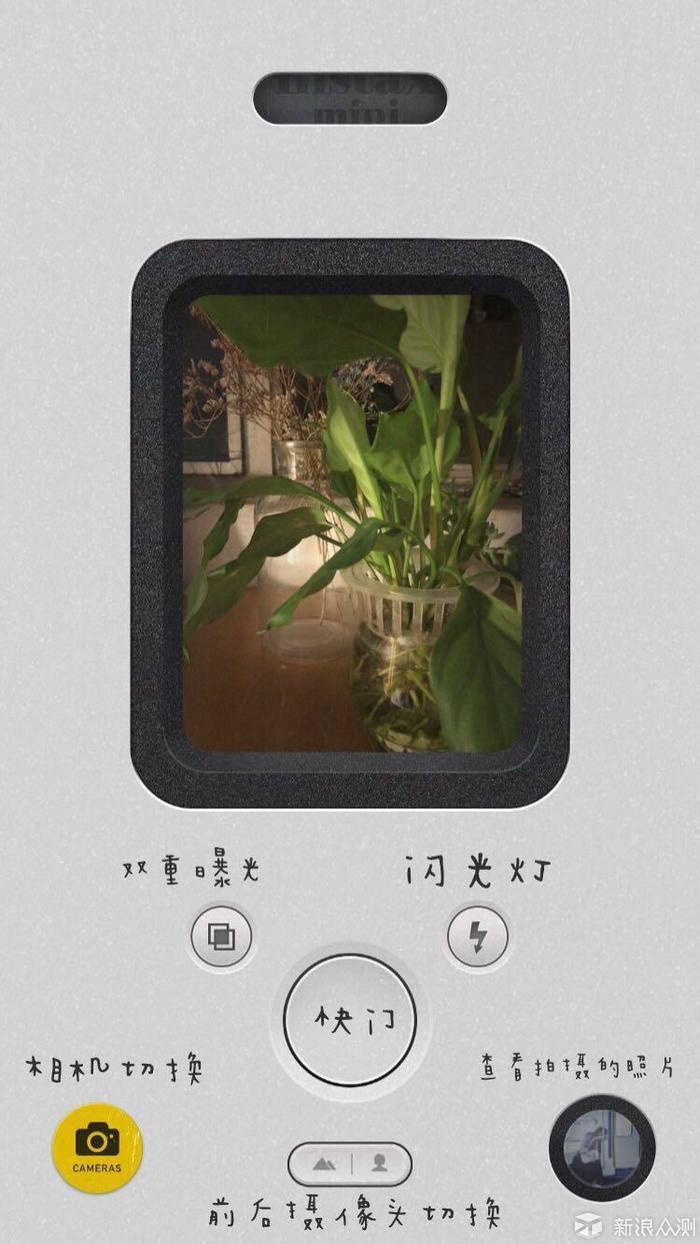Tap the round shutter button
This screenshot has height=1244, width=700.
click(349, 1020)
